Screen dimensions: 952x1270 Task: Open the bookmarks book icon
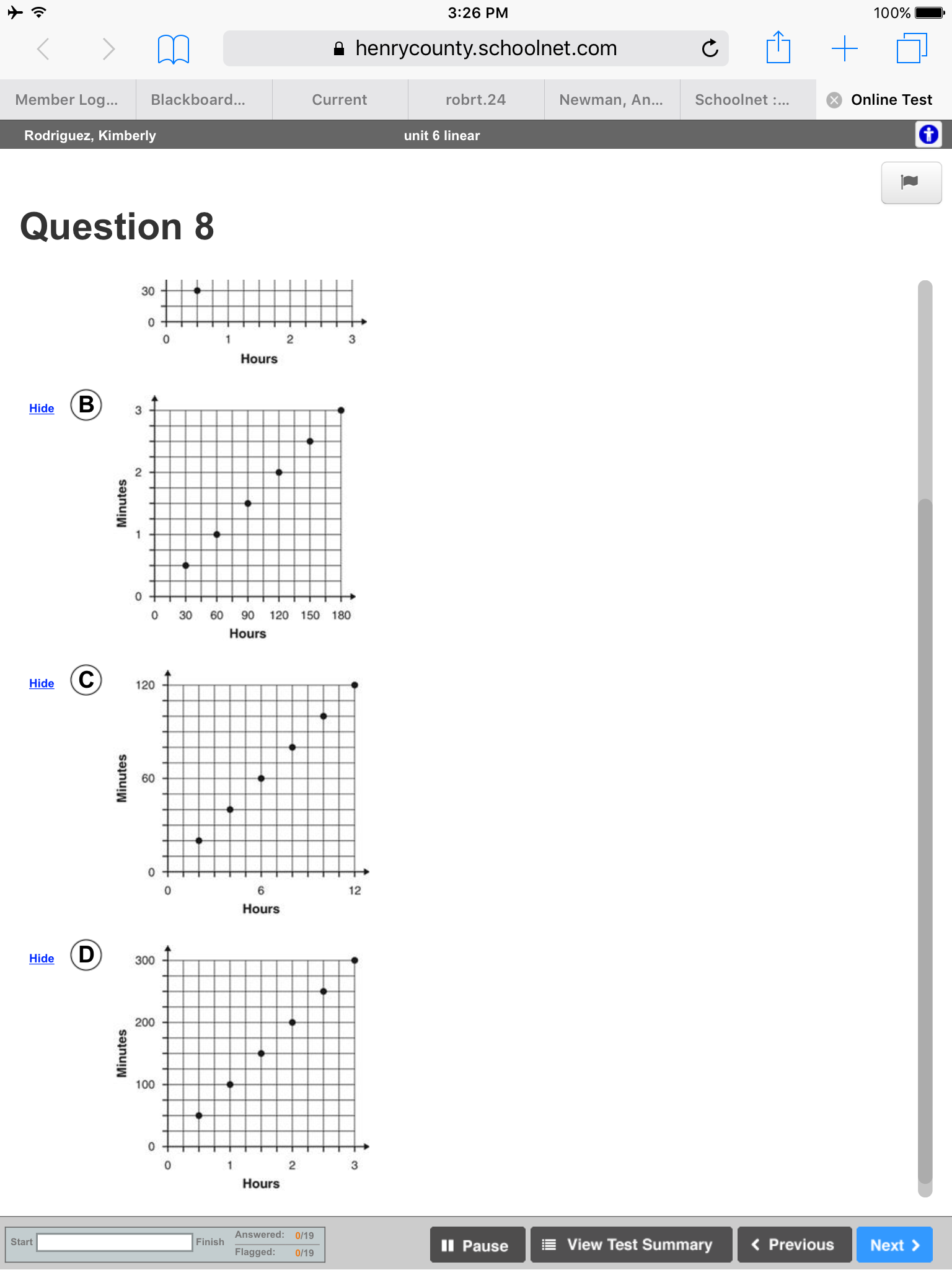[x=173, y=48]
